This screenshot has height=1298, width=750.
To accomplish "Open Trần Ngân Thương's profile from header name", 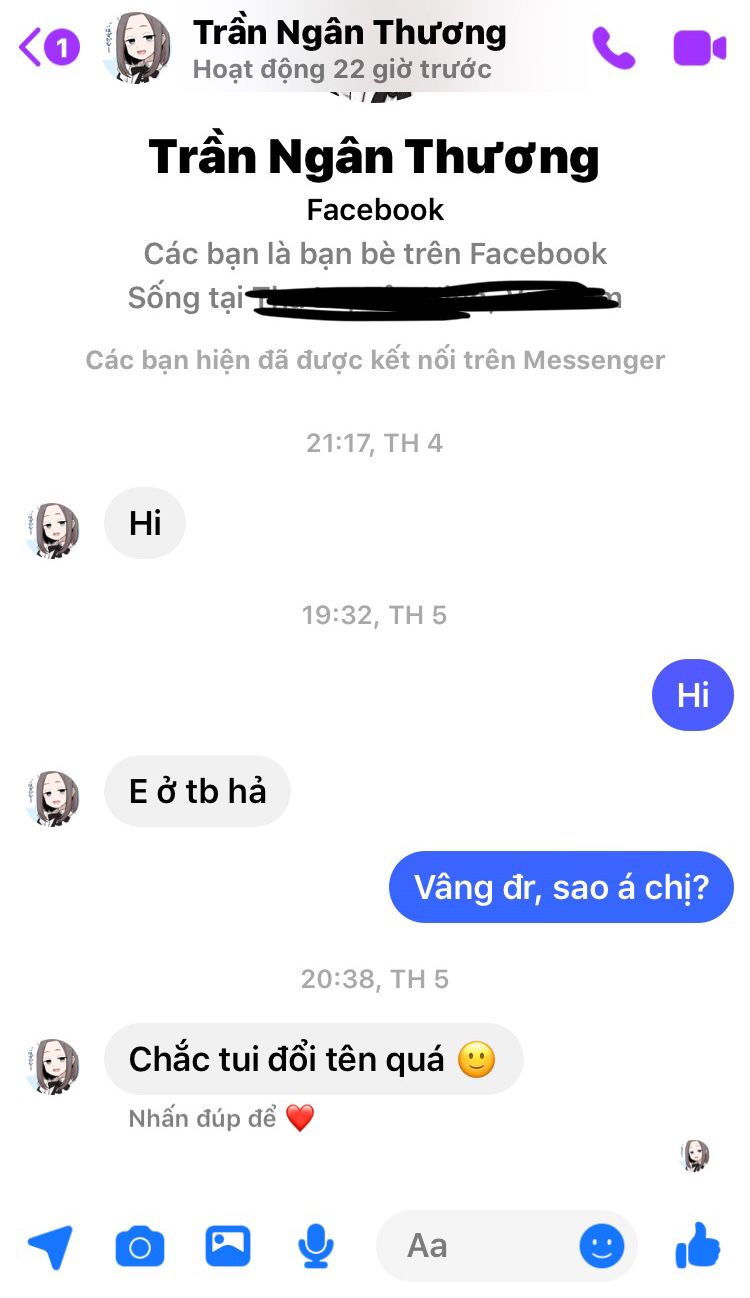I will 349,33.
